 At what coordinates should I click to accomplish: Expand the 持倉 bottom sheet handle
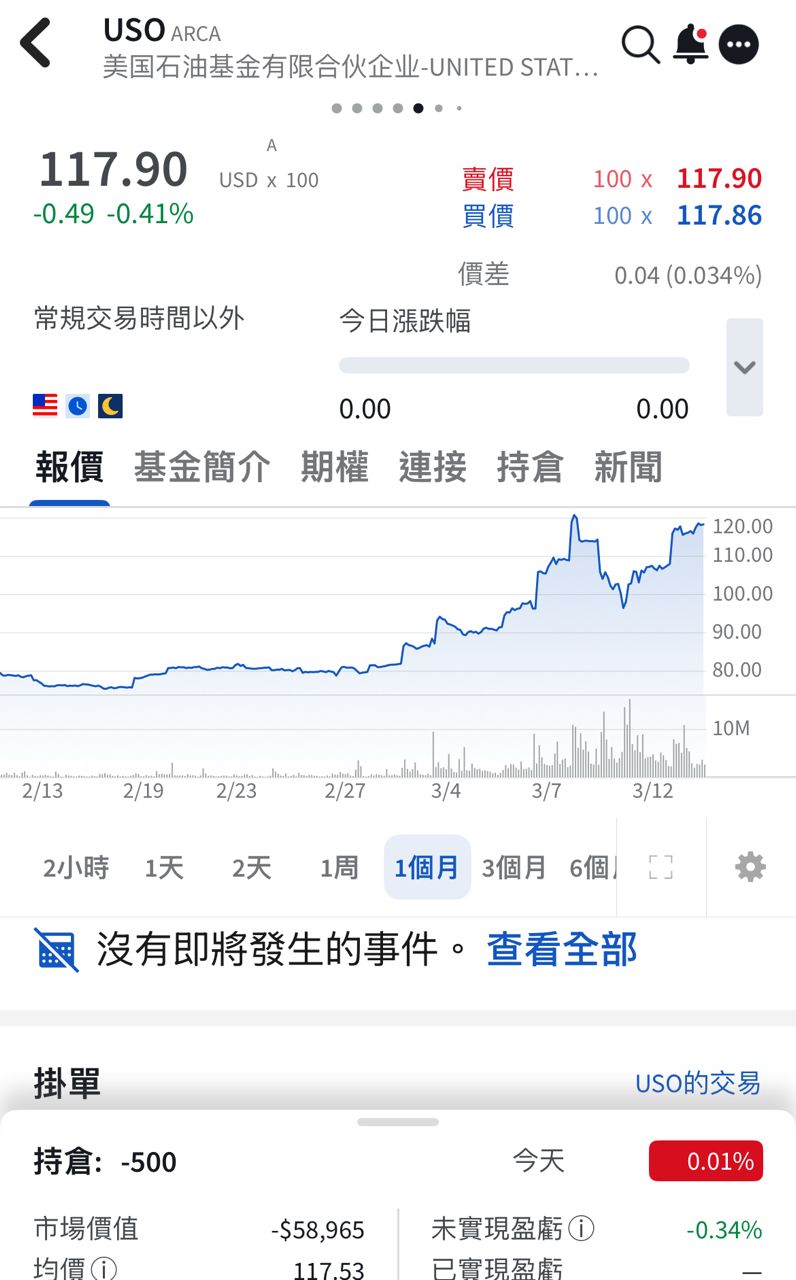398,1124
